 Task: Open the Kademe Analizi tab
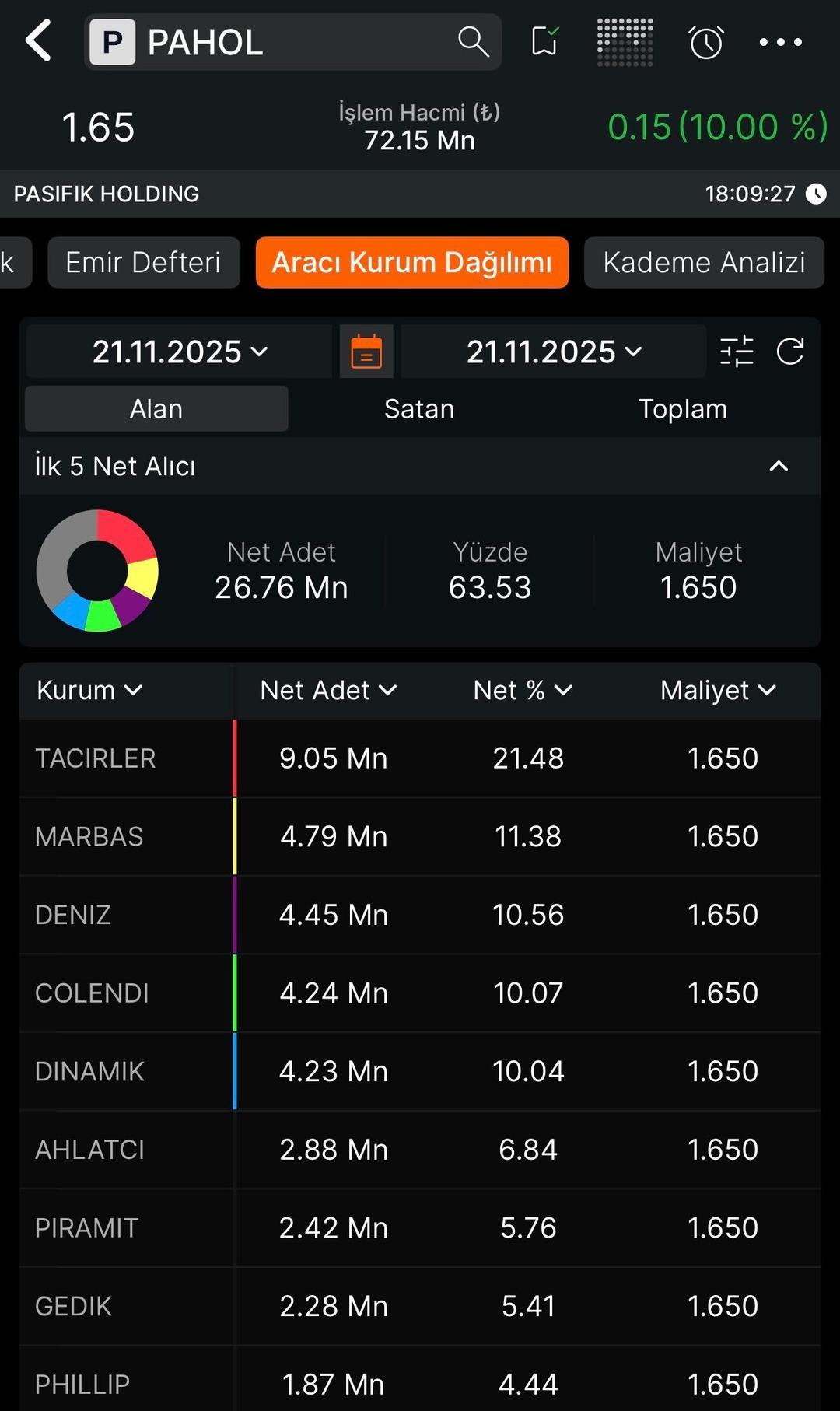[x=703, y=262]
